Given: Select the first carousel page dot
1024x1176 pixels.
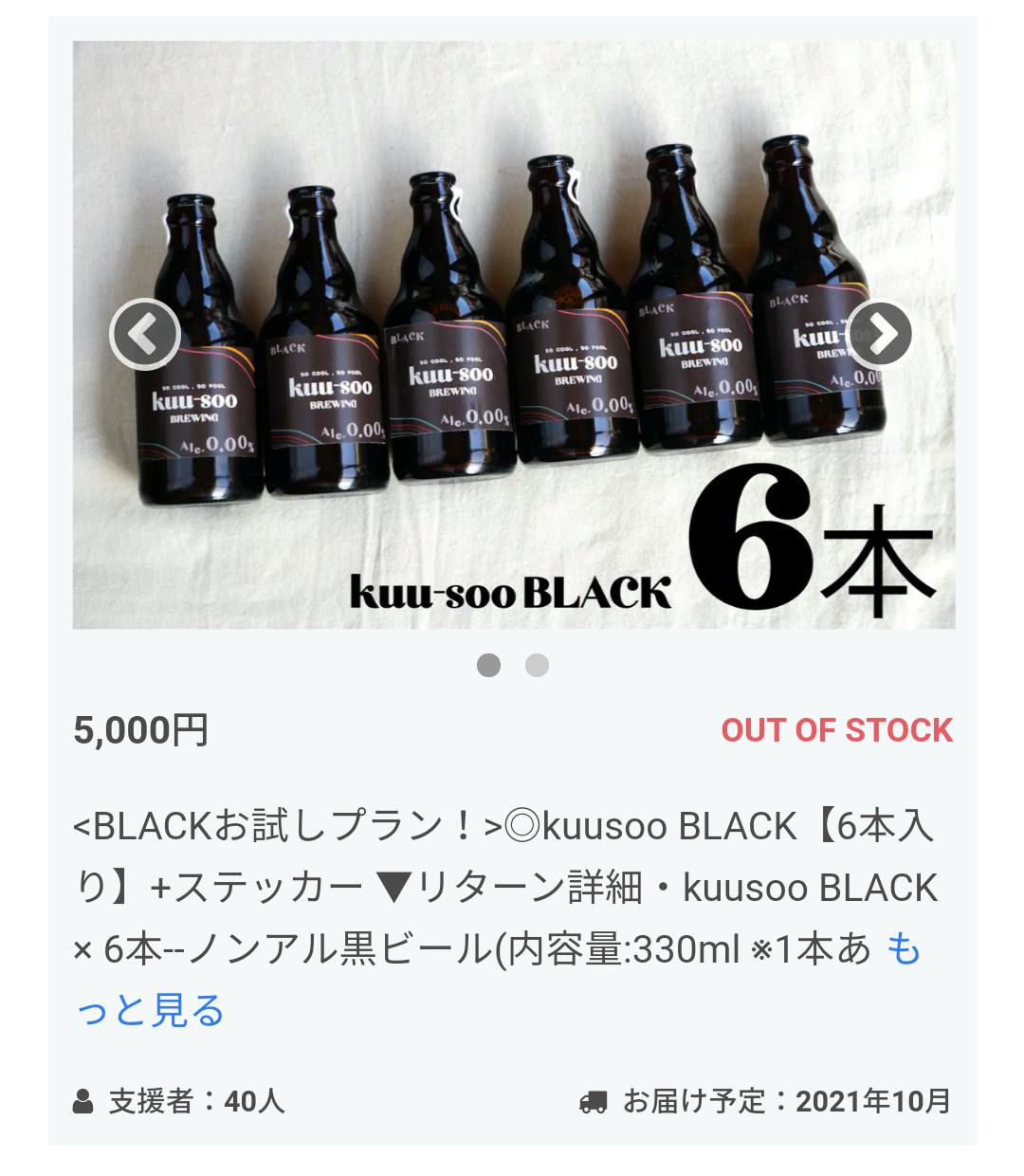Looking at the screenshot, I should pos(488,666).
